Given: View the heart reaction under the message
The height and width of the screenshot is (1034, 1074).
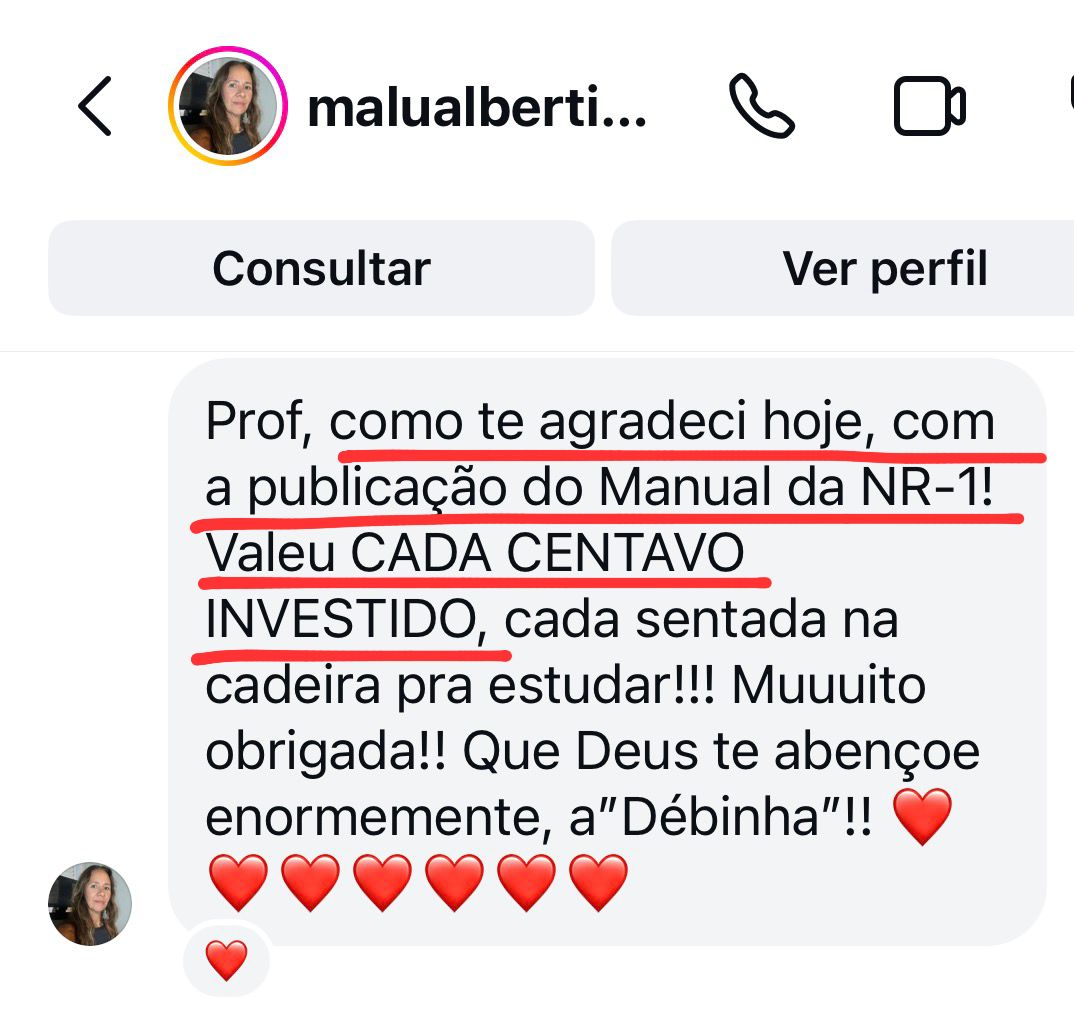Looking at the screenshot, I should 227,961.
